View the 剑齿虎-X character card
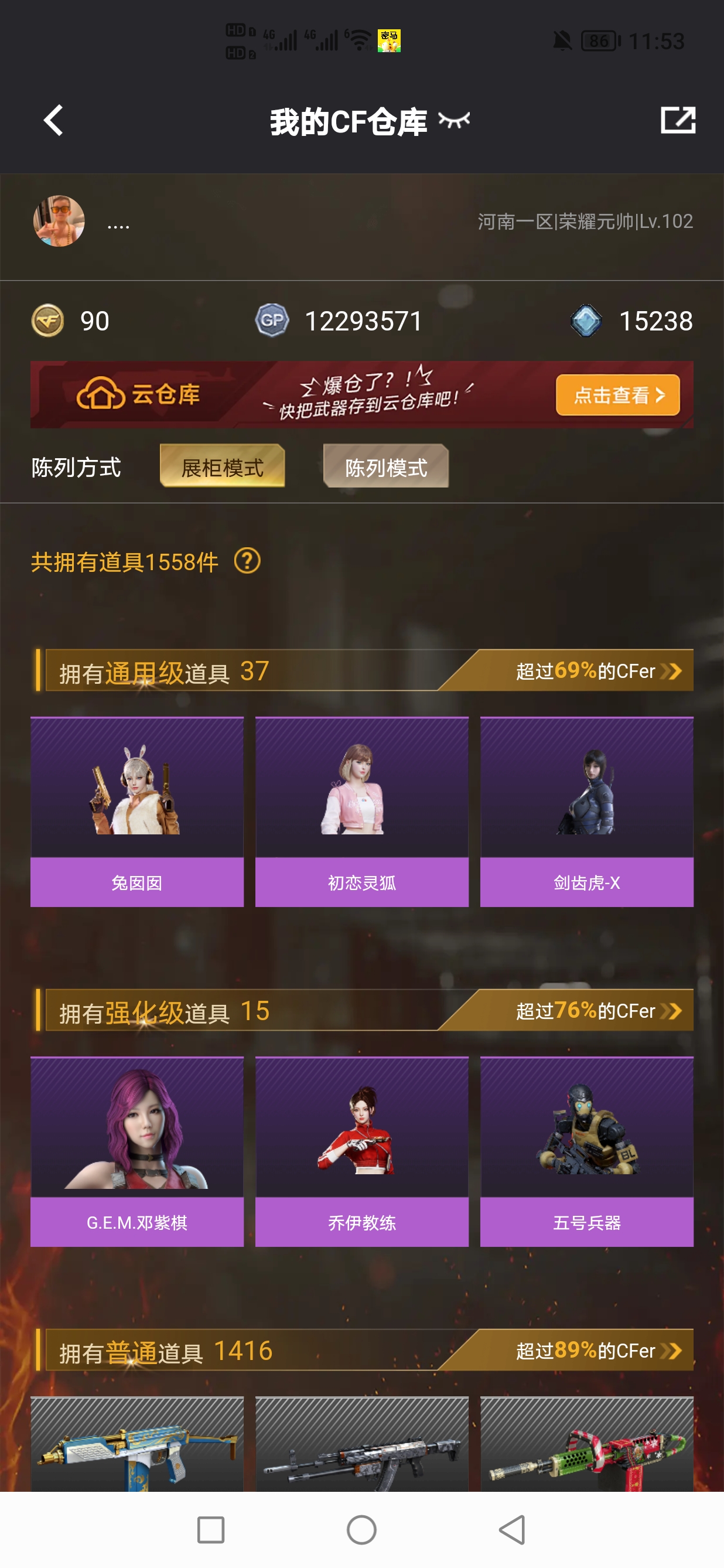 pyautogui.click(x=586, y=812)
